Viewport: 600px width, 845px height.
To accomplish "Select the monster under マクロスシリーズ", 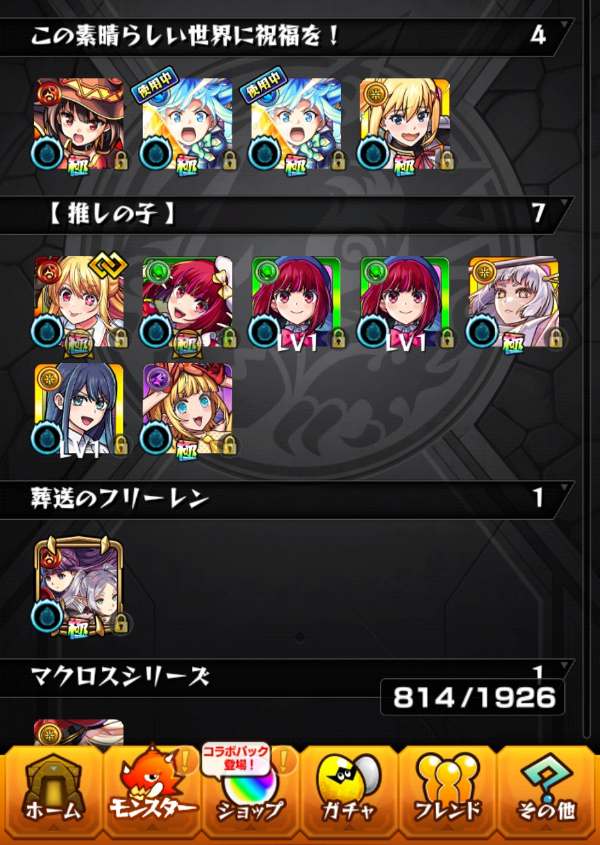I will pyautogui.click(x=79, y=731).
